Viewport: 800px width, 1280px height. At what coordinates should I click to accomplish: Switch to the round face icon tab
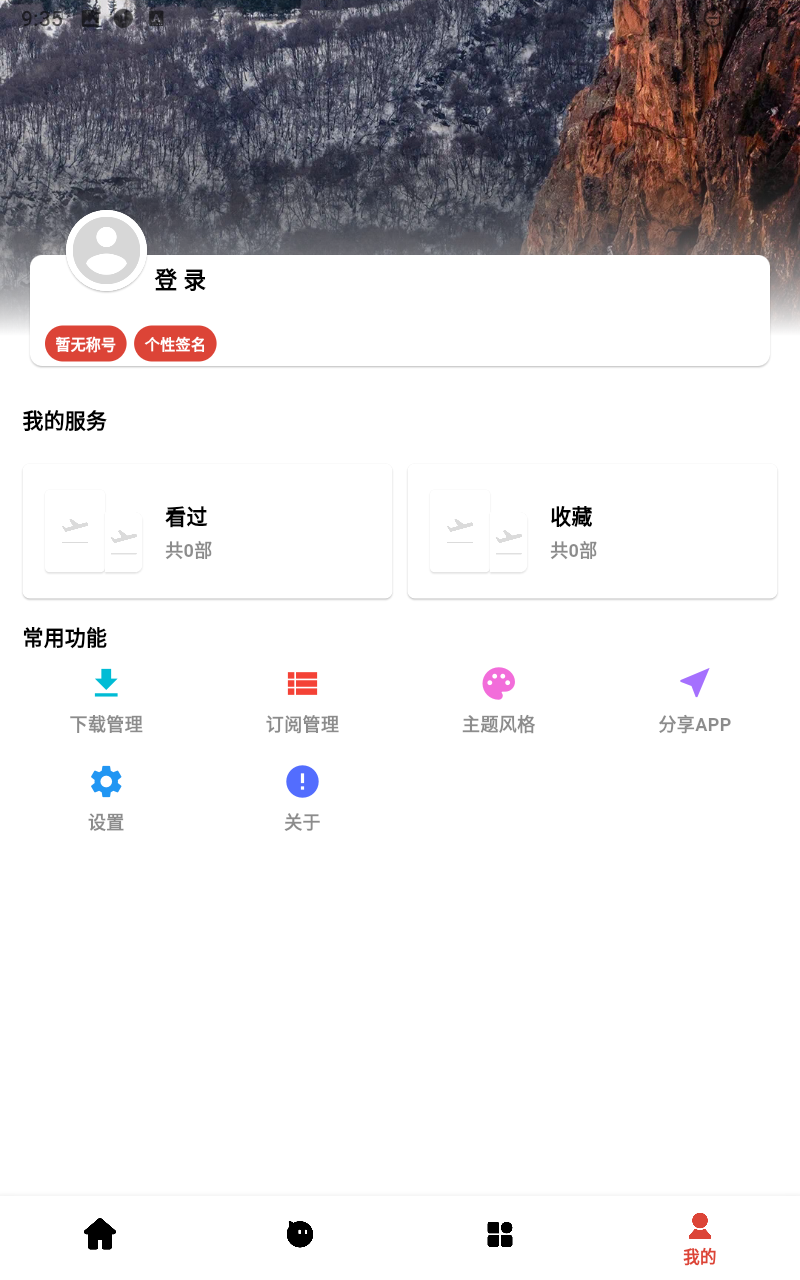coord(300,1234)
